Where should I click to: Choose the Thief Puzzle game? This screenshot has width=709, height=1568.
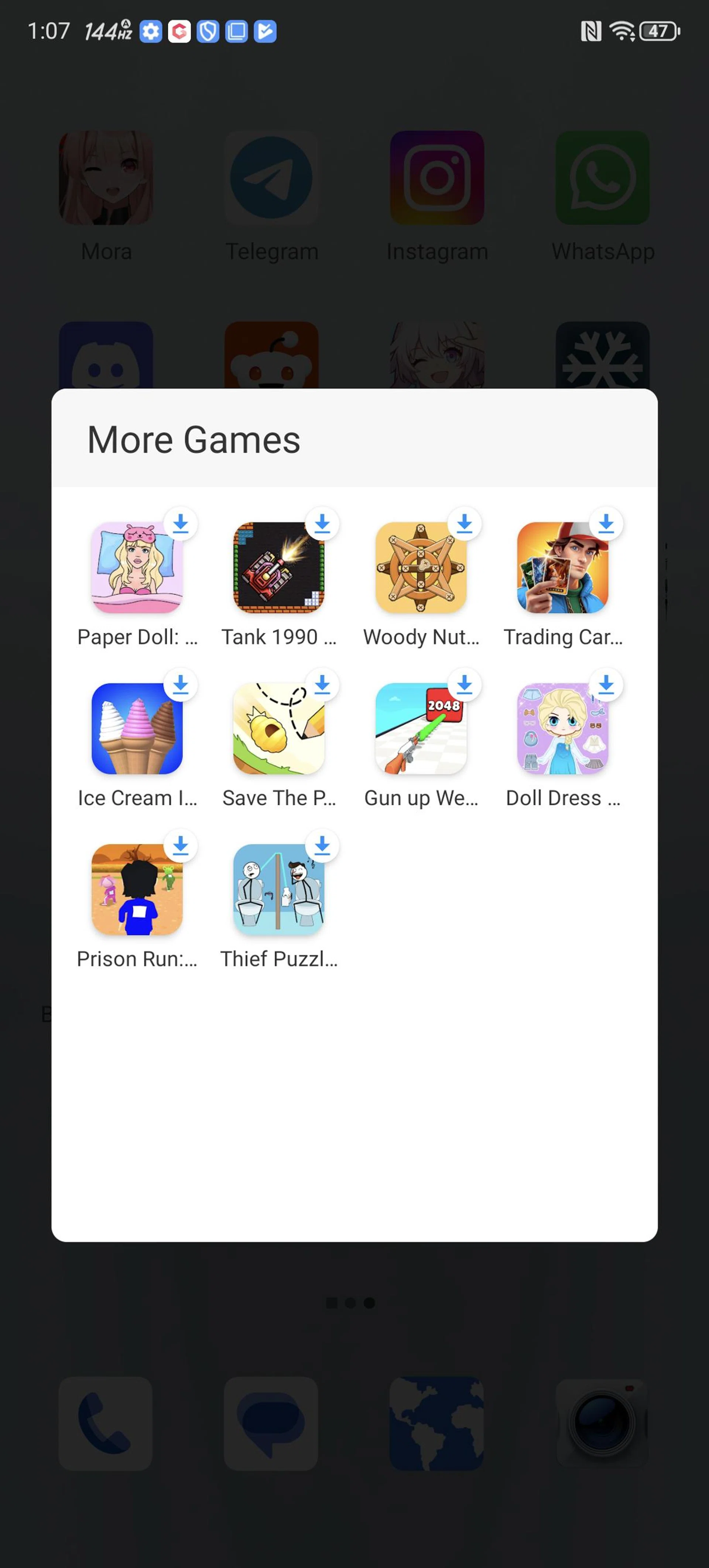pyautogui.click(x=279, y=889)
